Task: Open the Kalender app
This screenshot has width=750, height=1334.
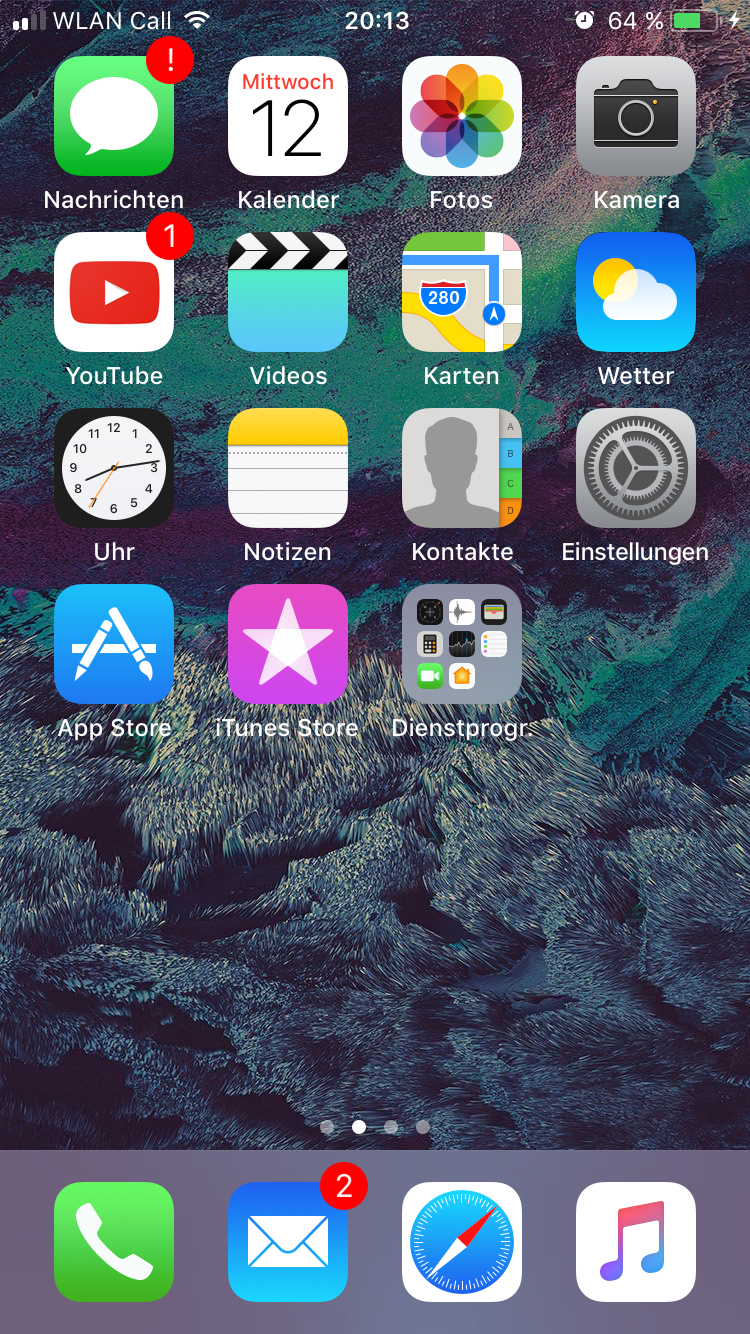Action: pos(288,116)
